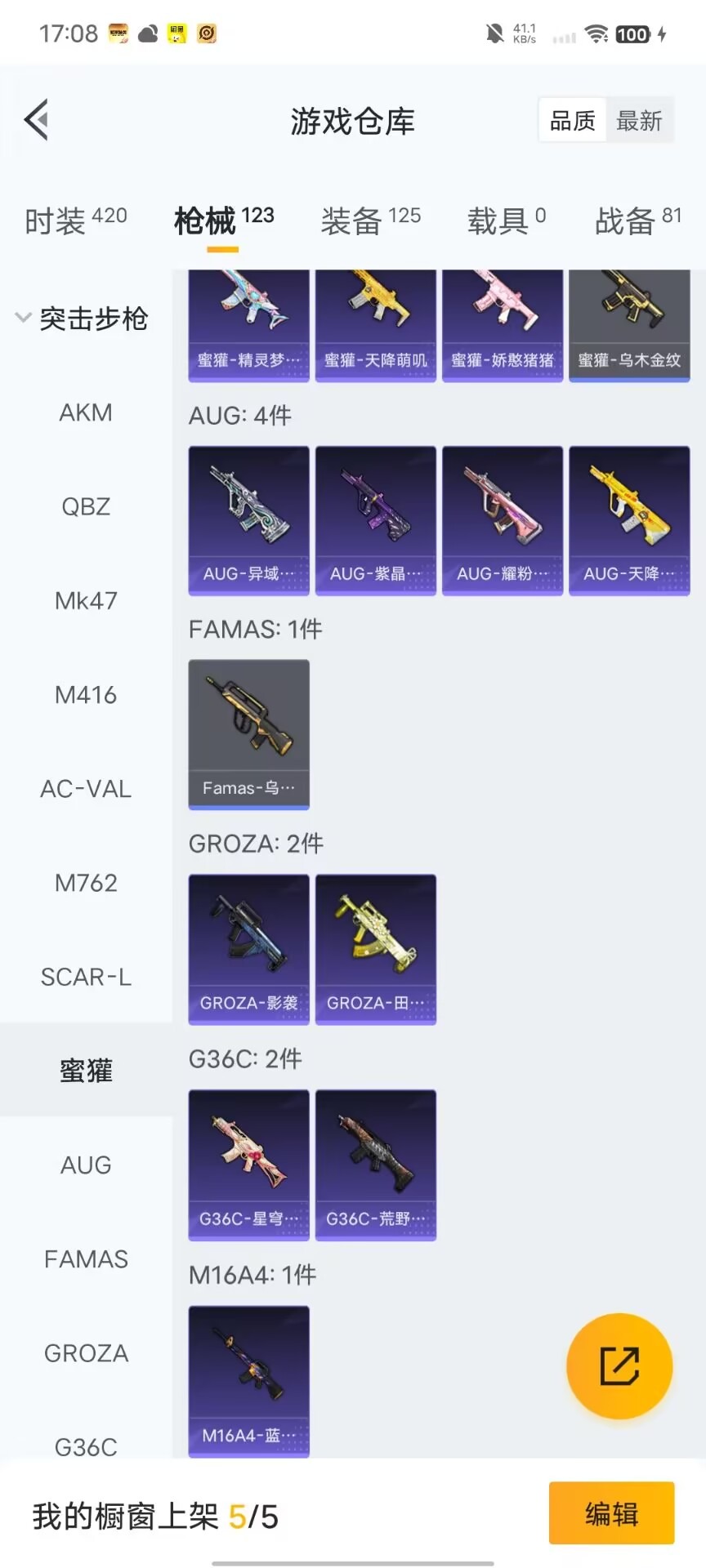The width and height of the screenshot is (706, 1568).
Task: Collapse the 突击步枪 category
Action: pyautogui.click(x=82, y=318)
